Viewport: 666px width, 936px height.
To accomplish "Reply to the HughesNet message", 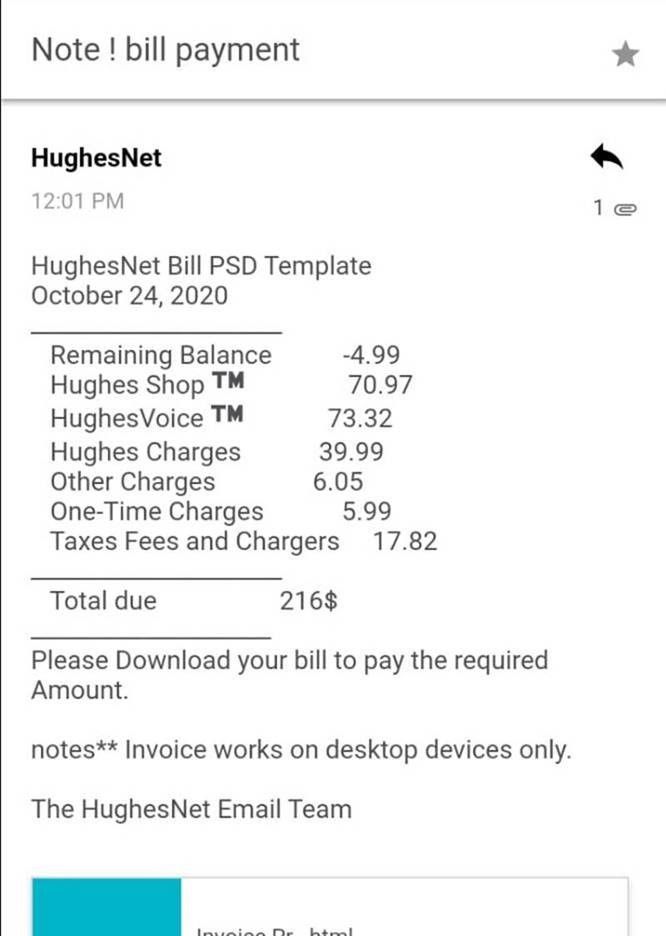I will click(606, 157).
